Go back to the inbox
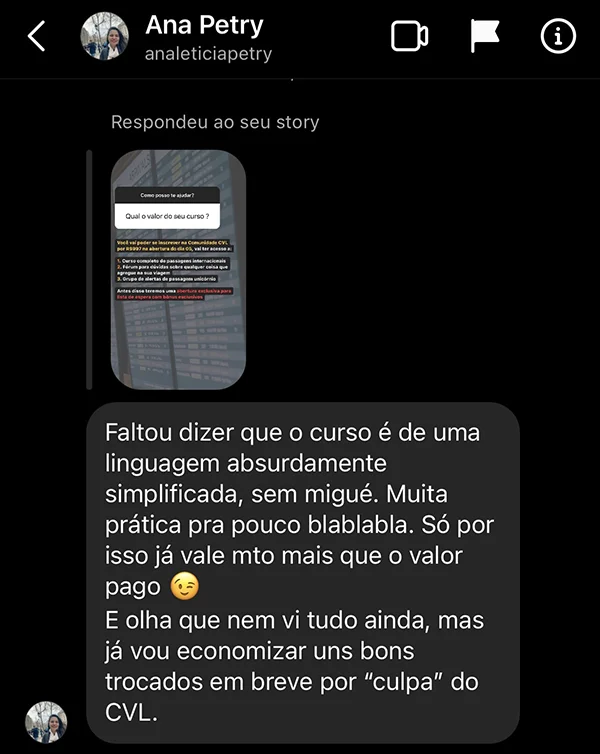 (x=37, y=38)
